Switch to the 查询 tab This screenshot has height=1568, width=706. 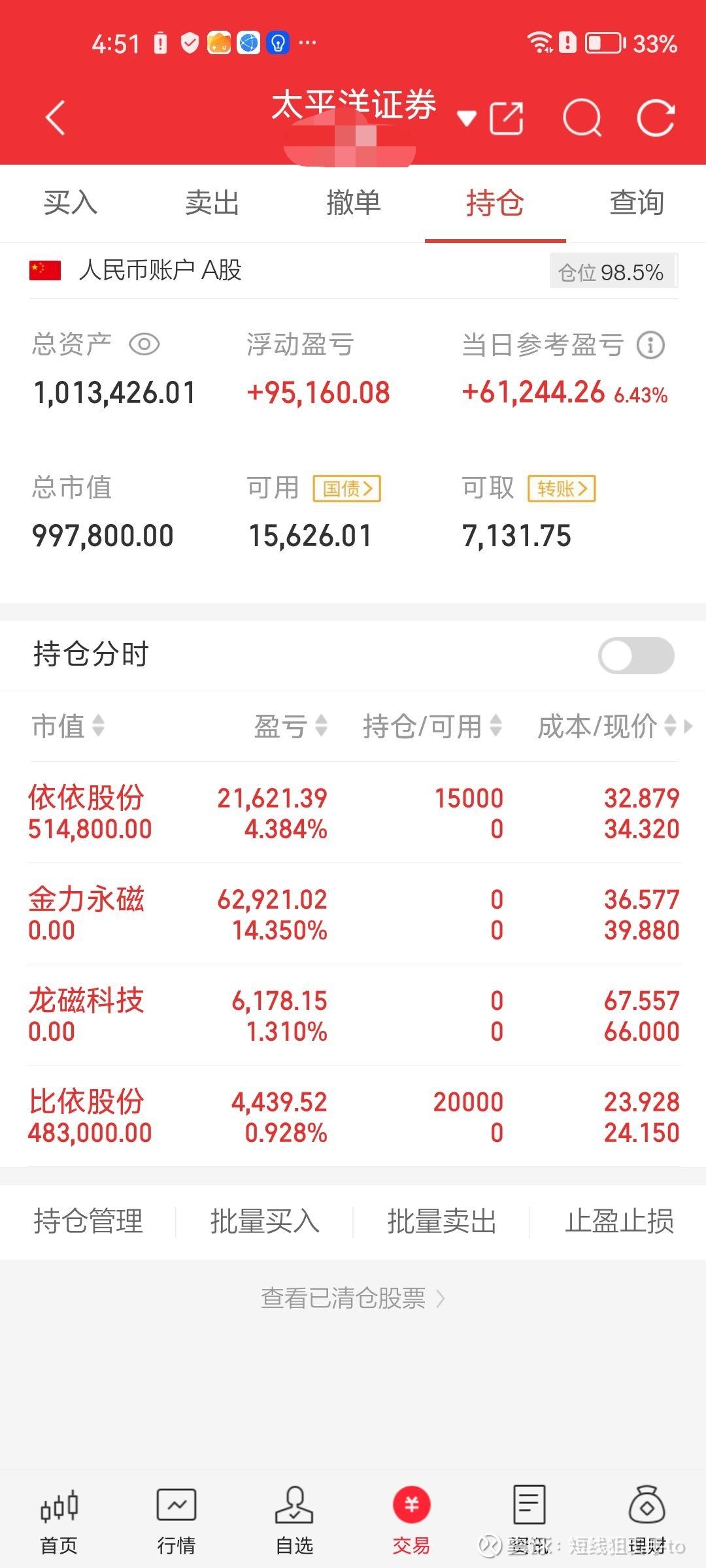(x=636, y=203)
